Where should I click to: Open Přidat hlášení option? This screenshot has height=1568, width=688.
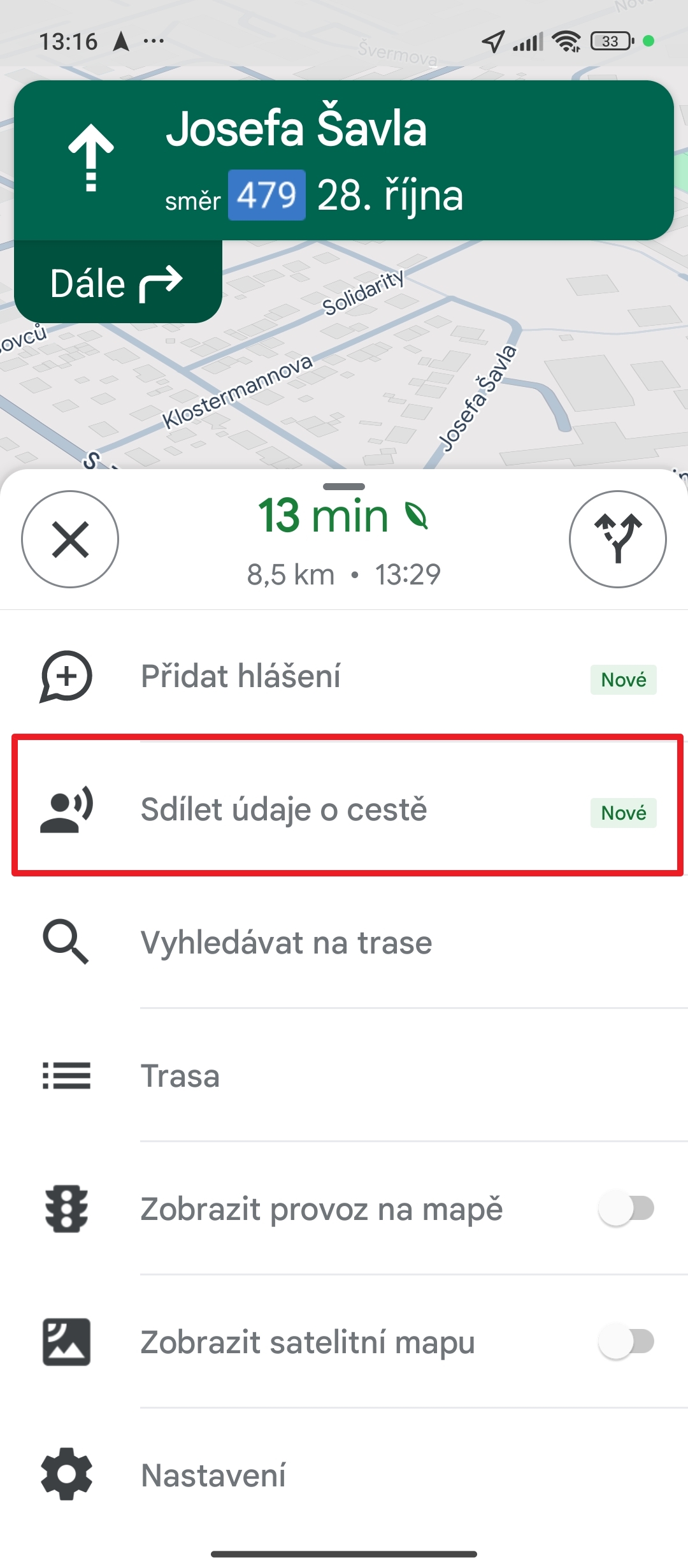point(344,677)
